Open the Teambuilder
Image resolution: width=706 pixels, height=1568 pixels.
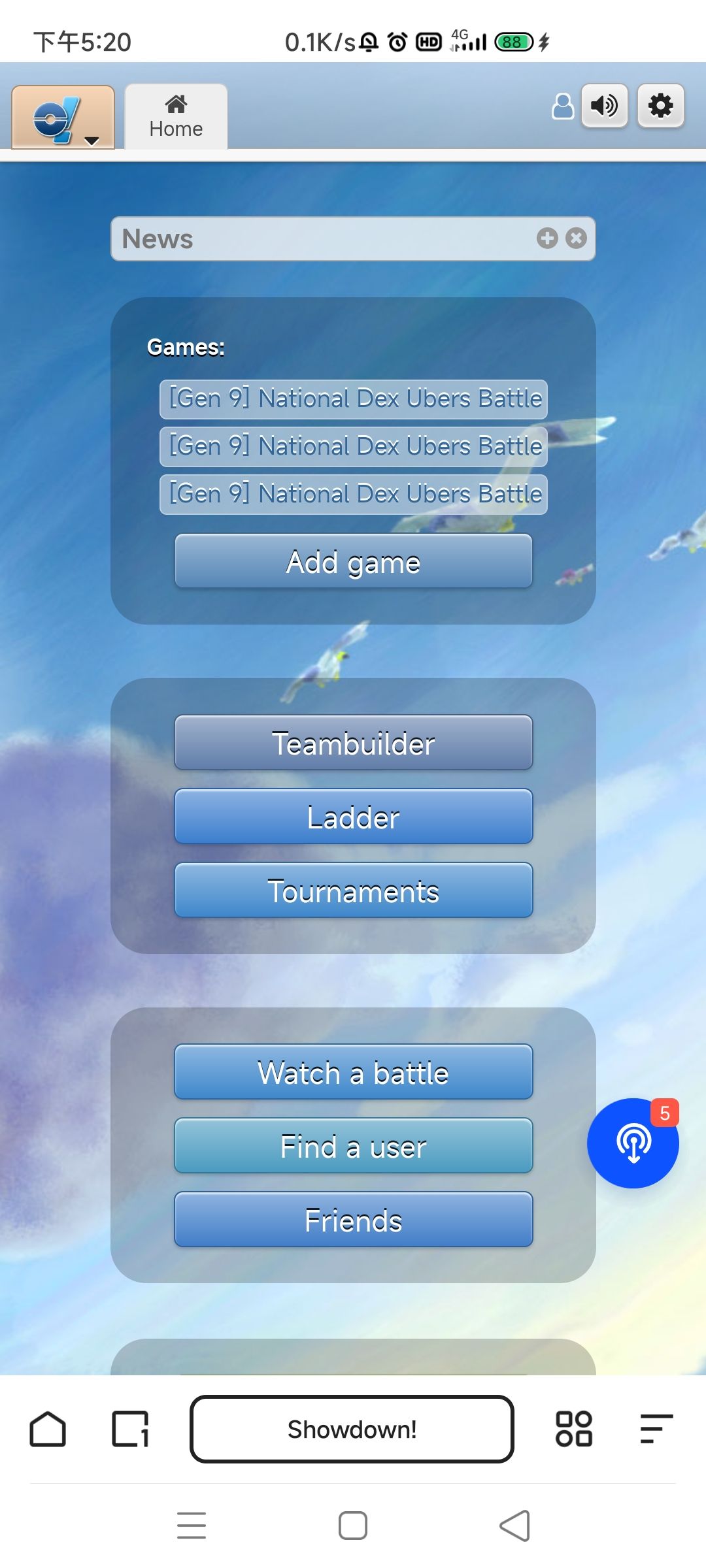[353, 743]
